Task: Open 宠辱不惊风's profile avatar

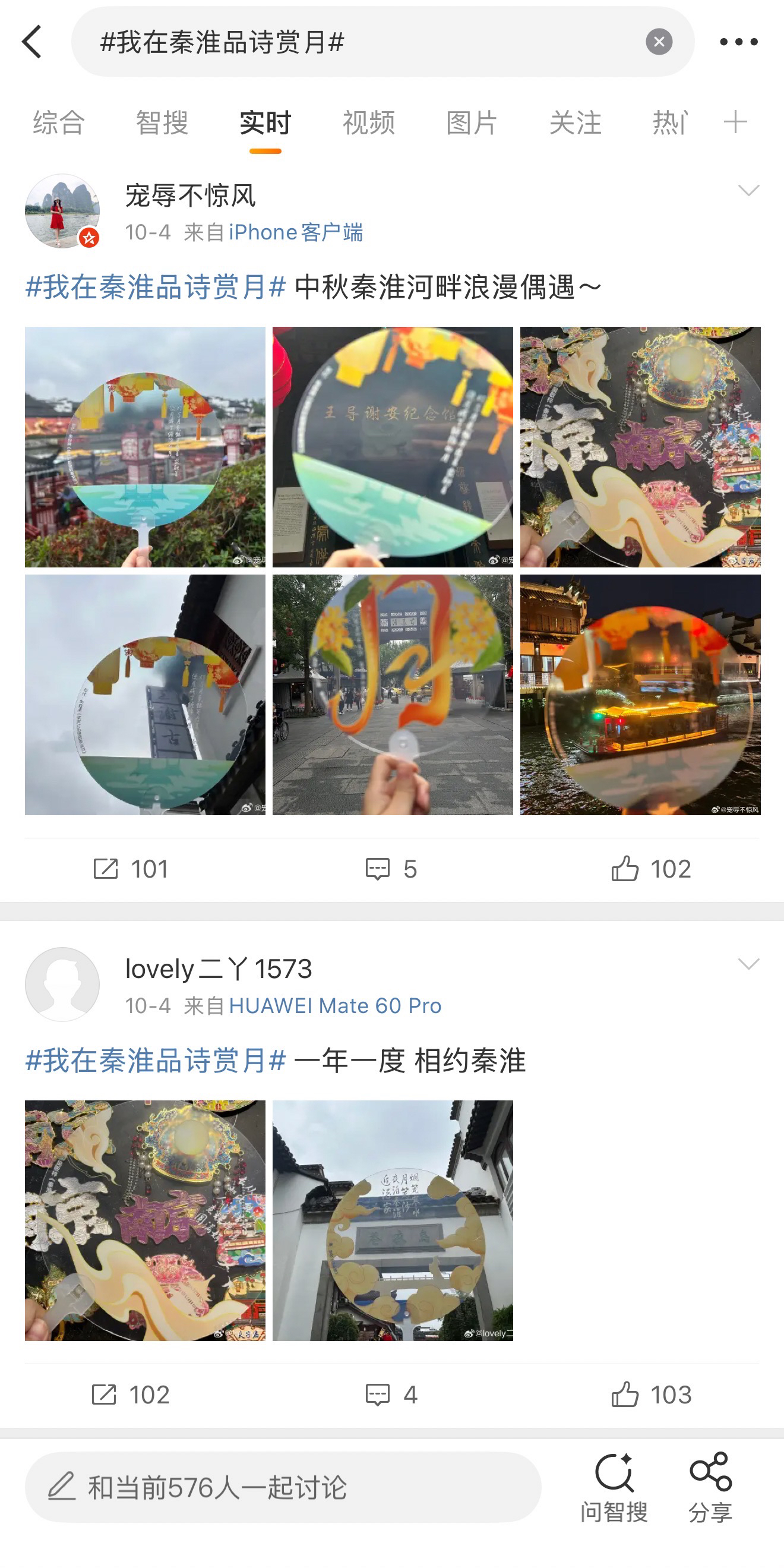Action: [x=62, y=211]
